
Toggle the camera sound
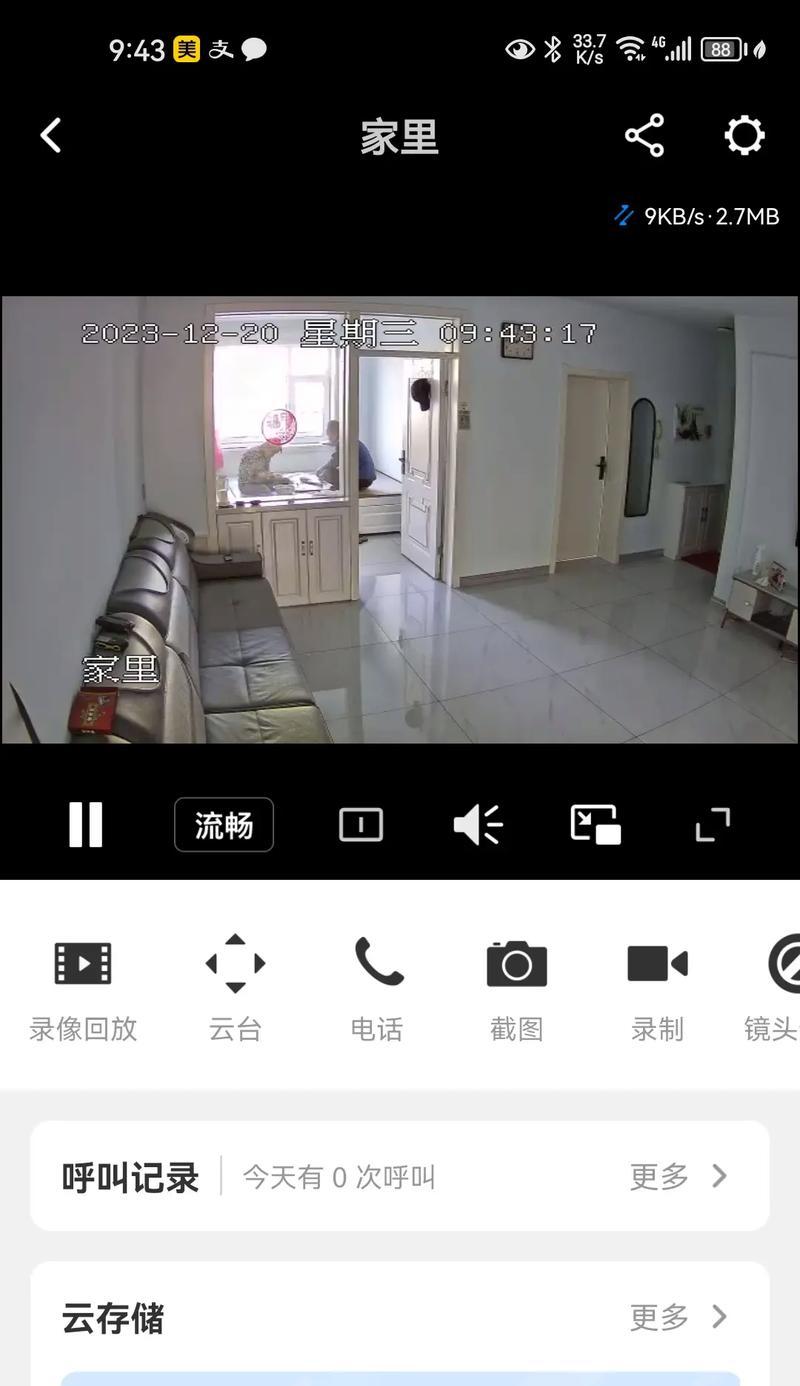[x=478, y=825]
